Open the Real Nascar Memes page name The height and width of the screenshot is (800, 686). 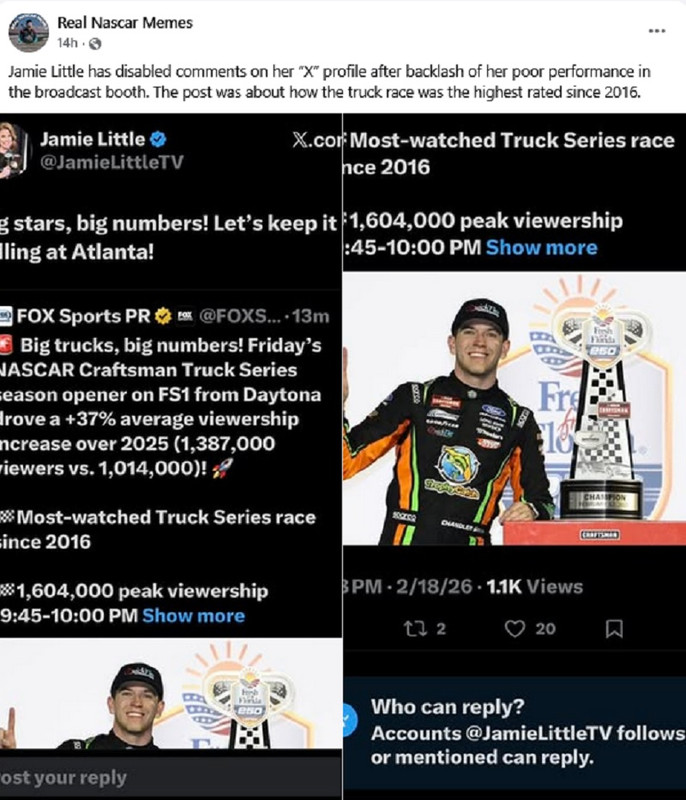(x=125, y=23)
